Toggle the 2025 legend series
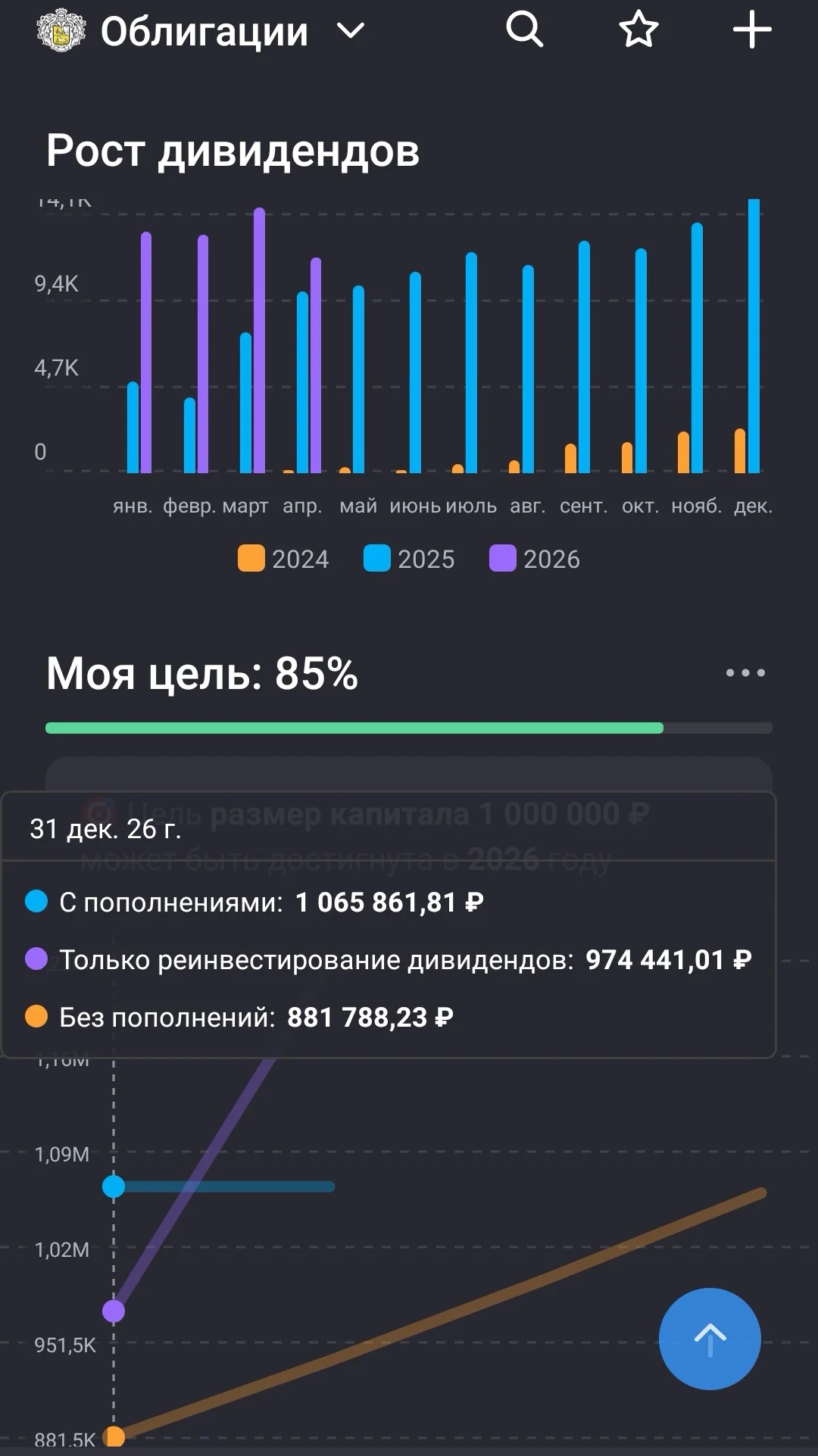The width and height of the screenshot is (818, 1456). pyautogui.click(x=409, y=559)
